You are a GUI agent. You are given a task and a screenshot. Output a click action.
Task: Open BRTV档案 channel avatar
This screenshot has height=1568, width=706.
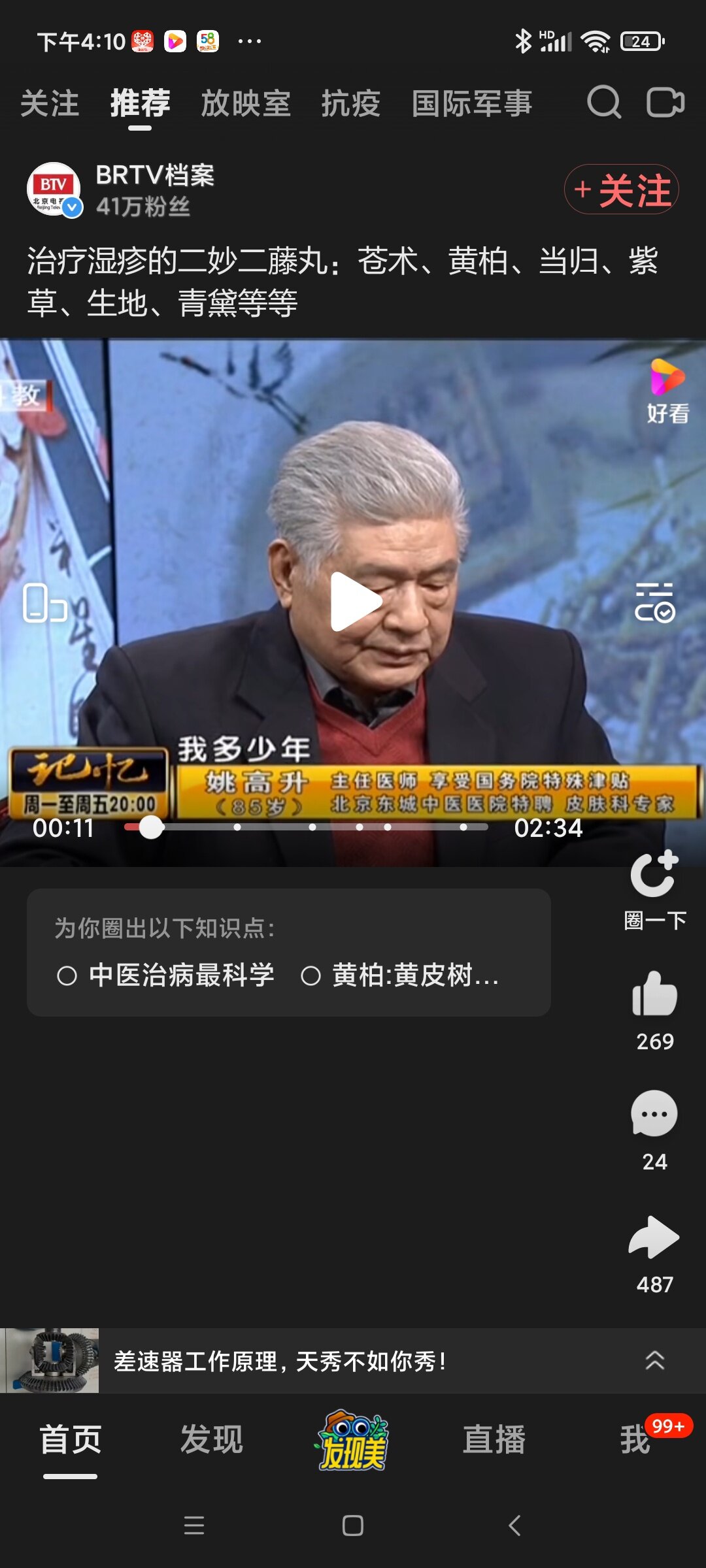pyautogui.click(x=54, y=189)
